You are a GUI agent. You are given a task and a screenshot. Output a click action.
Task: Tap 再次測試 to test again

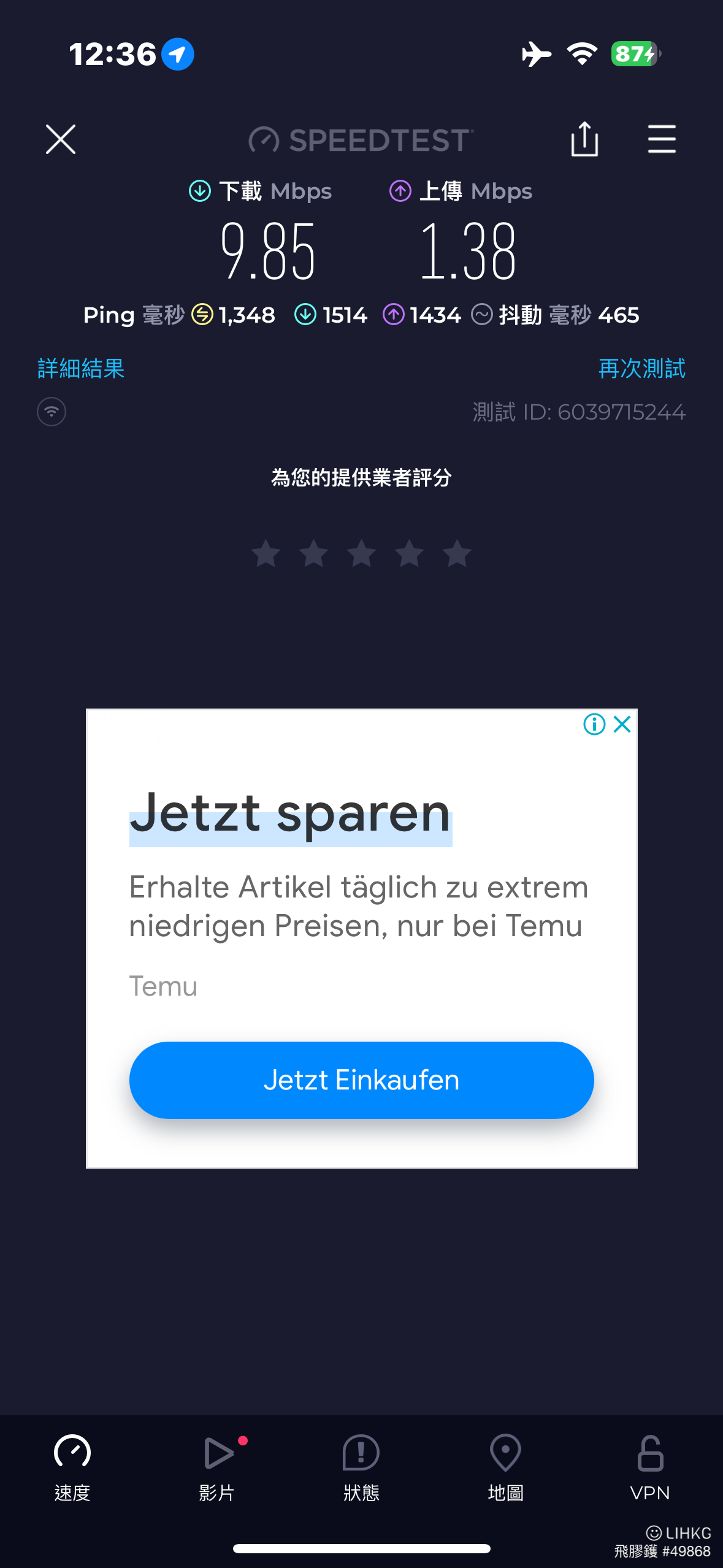pos(641,369)
